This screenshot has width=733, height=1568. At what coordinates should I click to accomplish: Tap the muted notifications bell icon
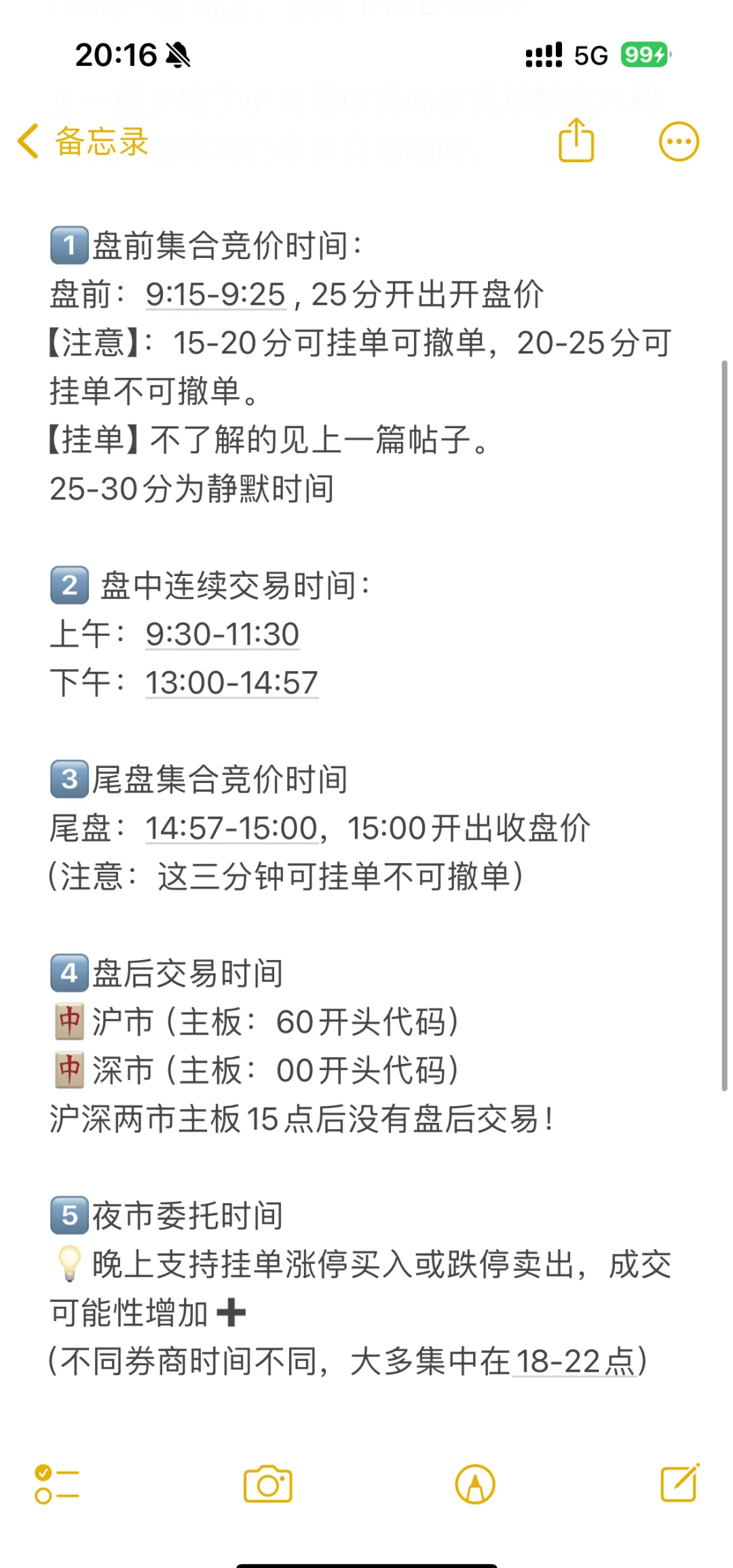(x=178, y=56)
